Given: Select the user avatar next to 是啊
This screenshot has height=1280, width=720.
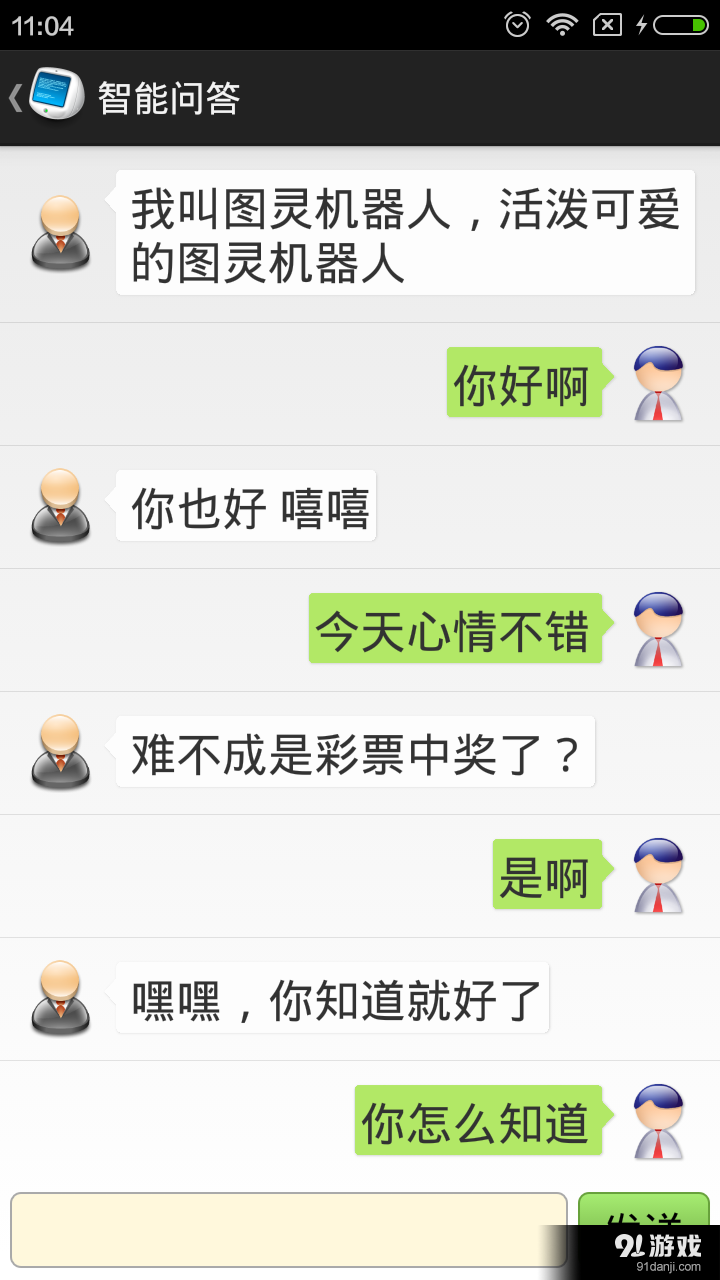Looking at the screenshot, I should tap(658, 875).
